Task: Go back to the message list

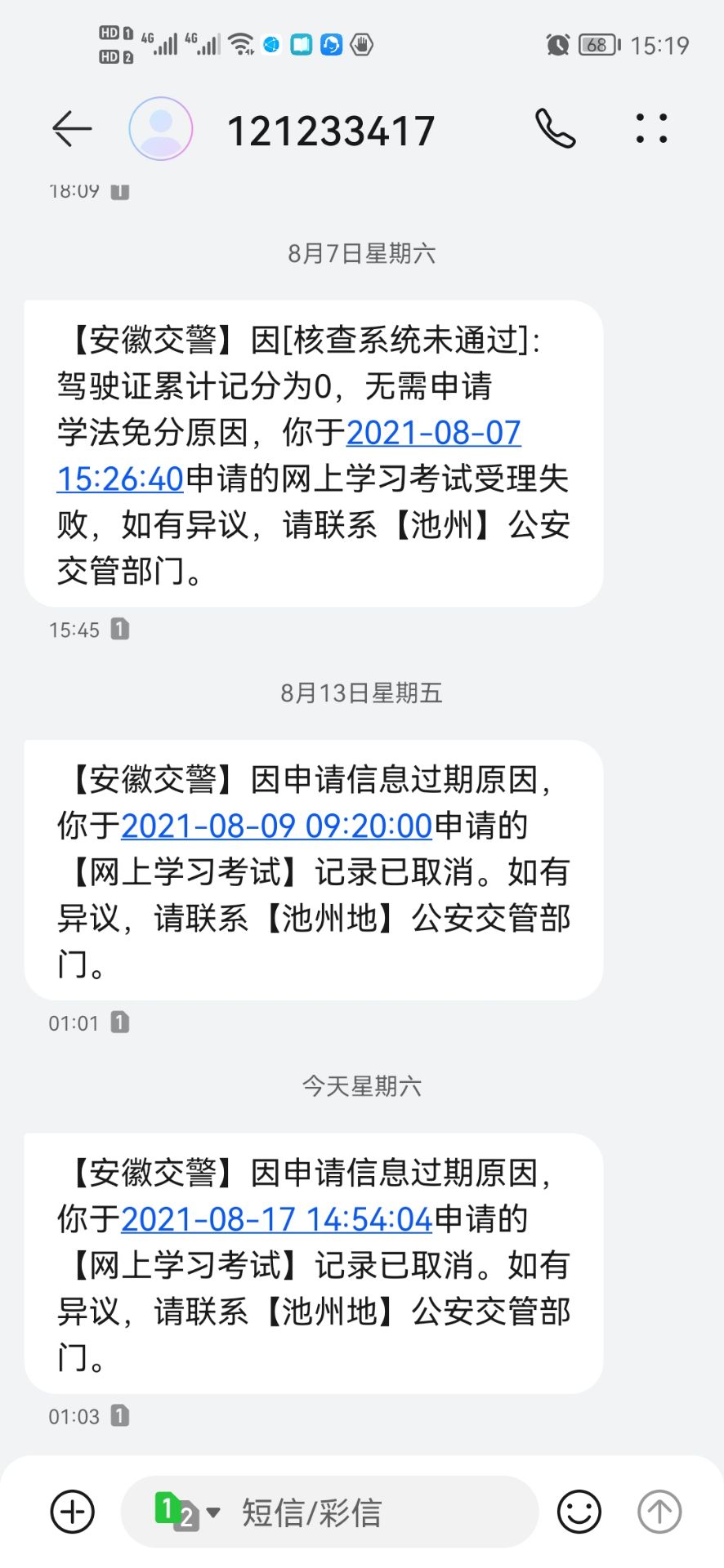Action: pyautogui.click(x=72, y=129)
